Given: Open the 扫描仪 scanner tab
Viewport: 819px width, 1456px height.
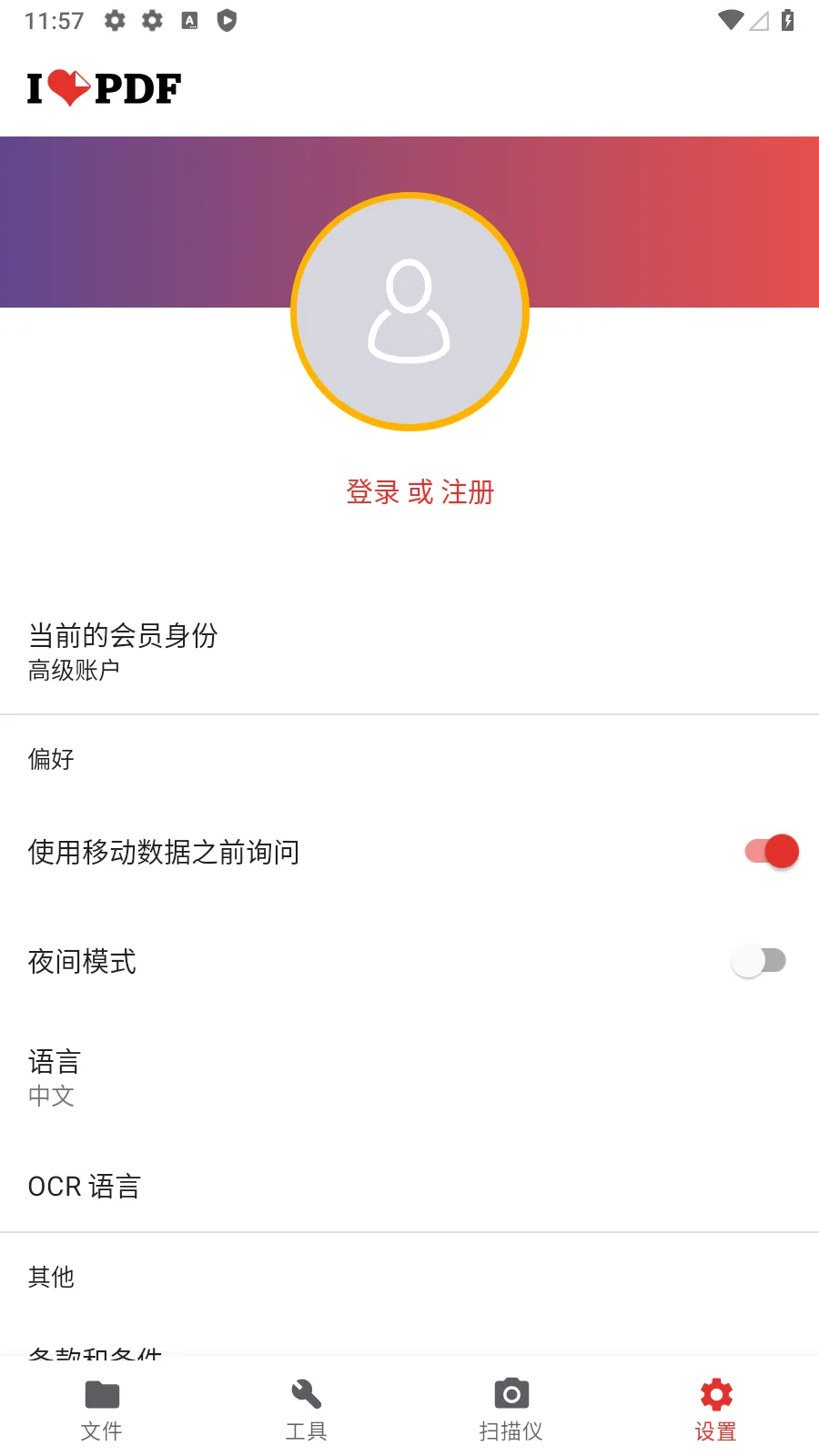Looking at the screenshot, I should click(x=511, y=1409).
